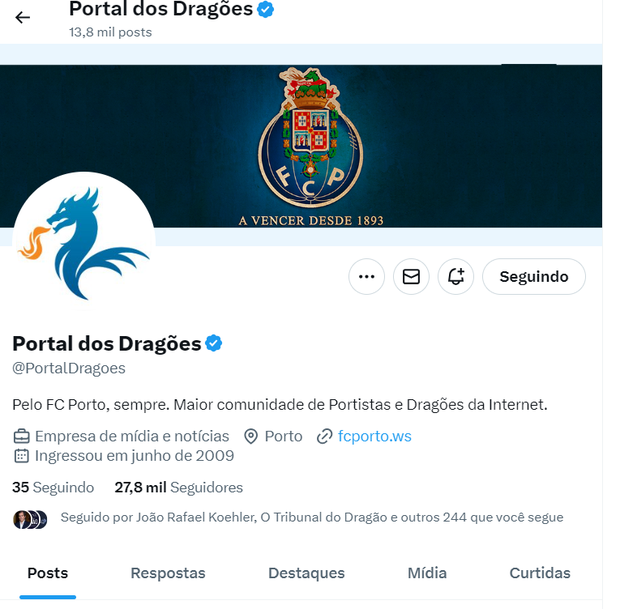Open the three-dot more options menu
The height and width of the screenshot is (609, 620).
[x=366, y=277]
